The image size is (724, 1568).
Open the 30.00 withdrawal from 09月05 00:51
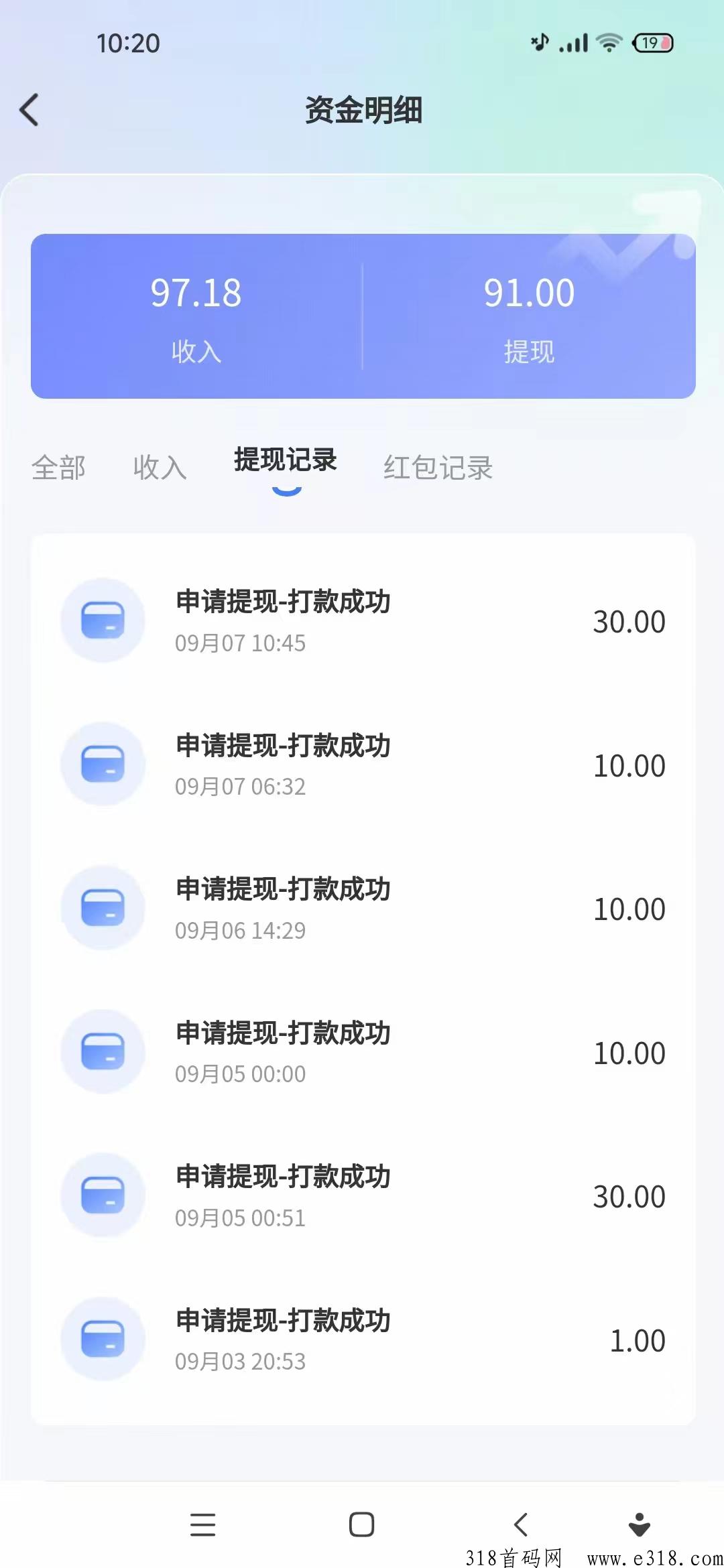363,1195
